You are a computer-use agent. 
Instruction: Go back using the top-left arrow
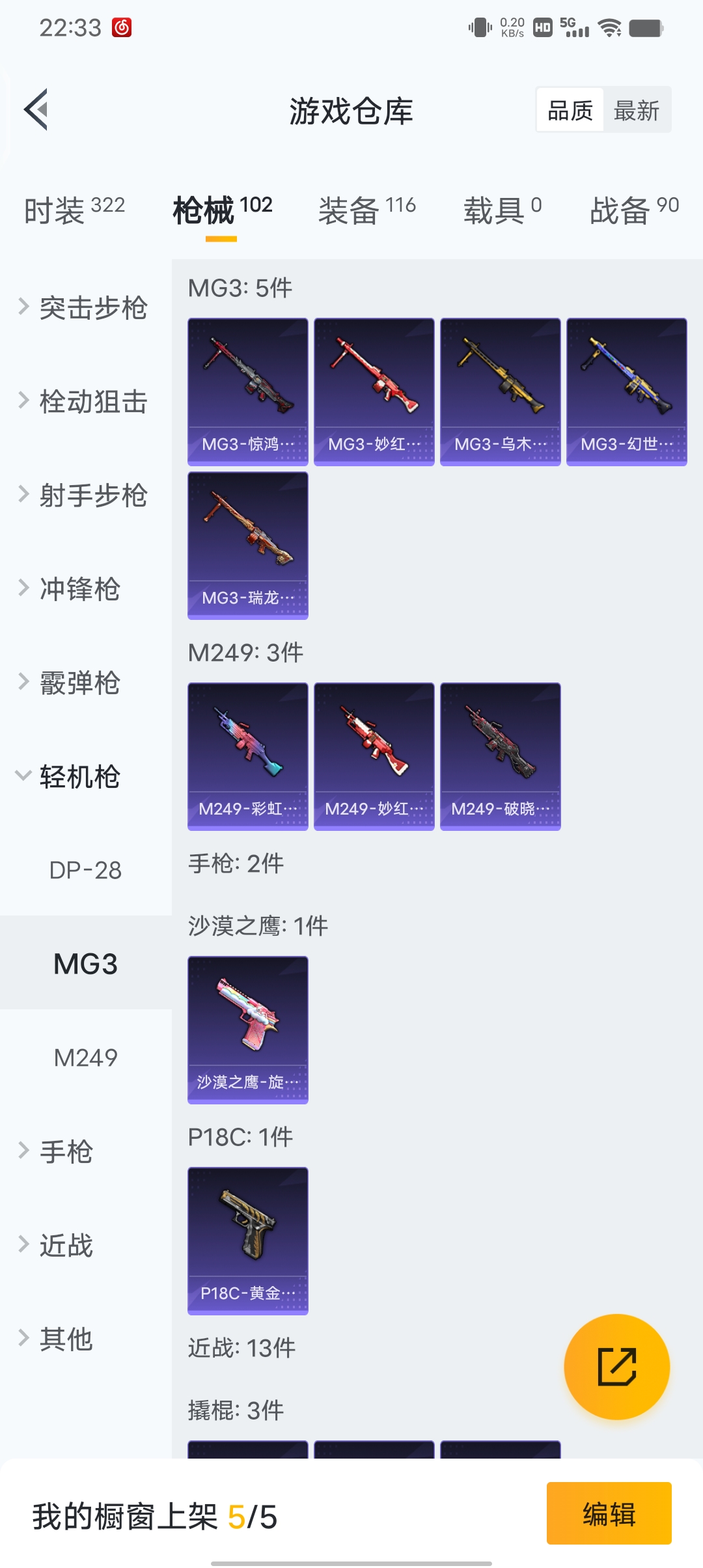[x=37, y=109]
